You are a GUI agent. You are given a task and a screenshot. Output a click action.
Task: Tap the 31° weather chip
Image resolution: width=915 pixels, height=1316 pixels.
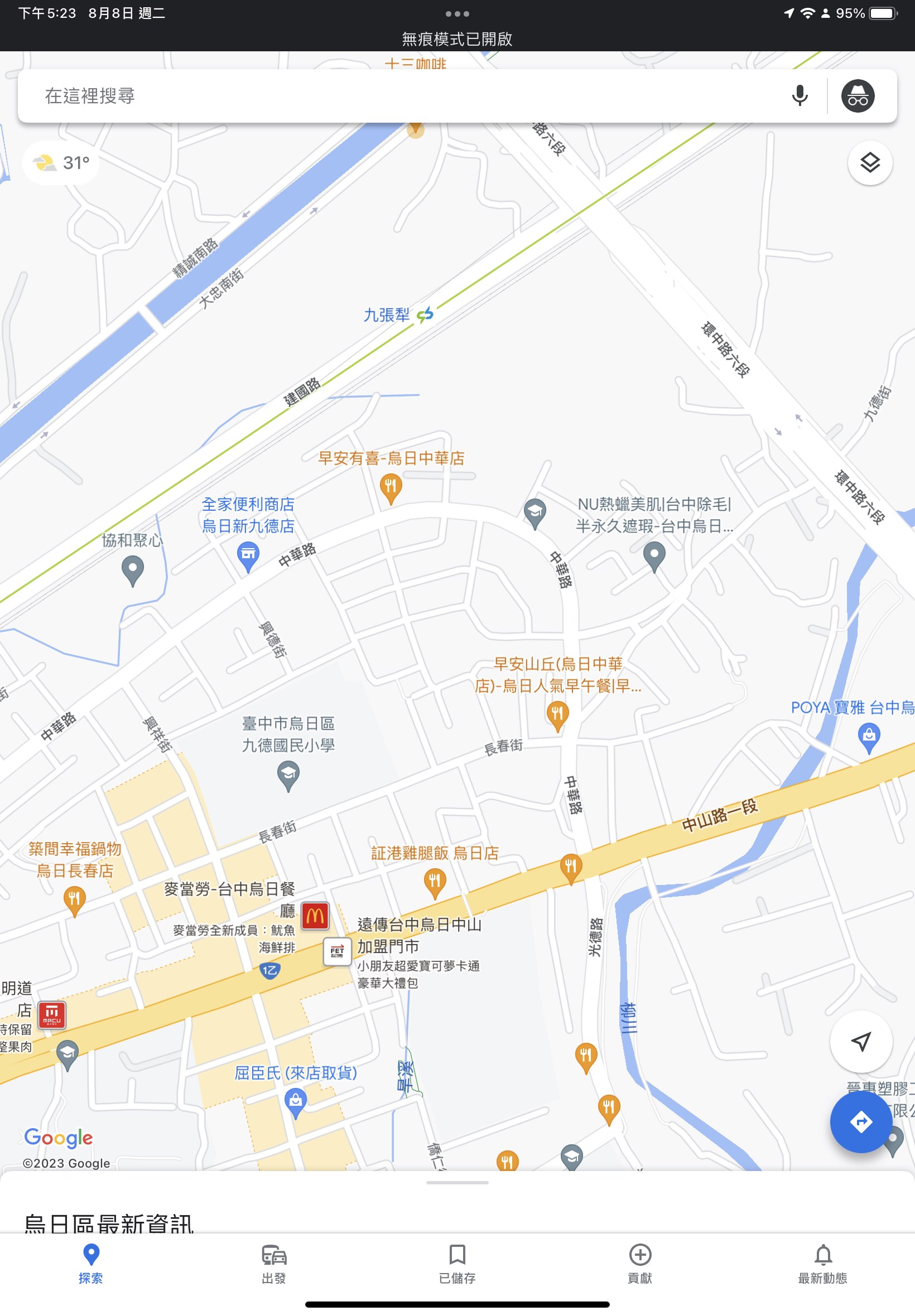(61, 163)
